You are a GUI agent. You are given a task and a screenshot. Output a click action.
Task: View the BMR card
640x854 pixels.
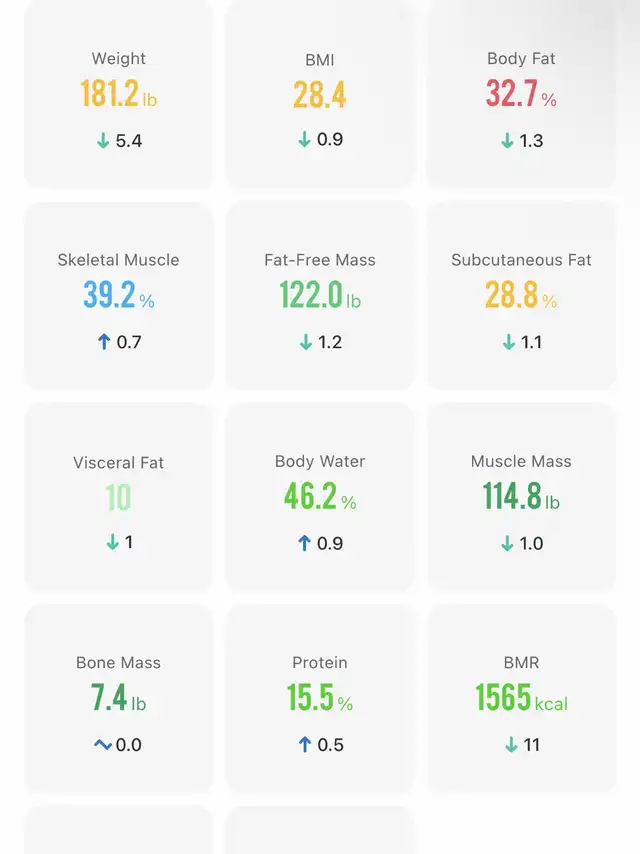pyautogui.click(x=521, y=699)
